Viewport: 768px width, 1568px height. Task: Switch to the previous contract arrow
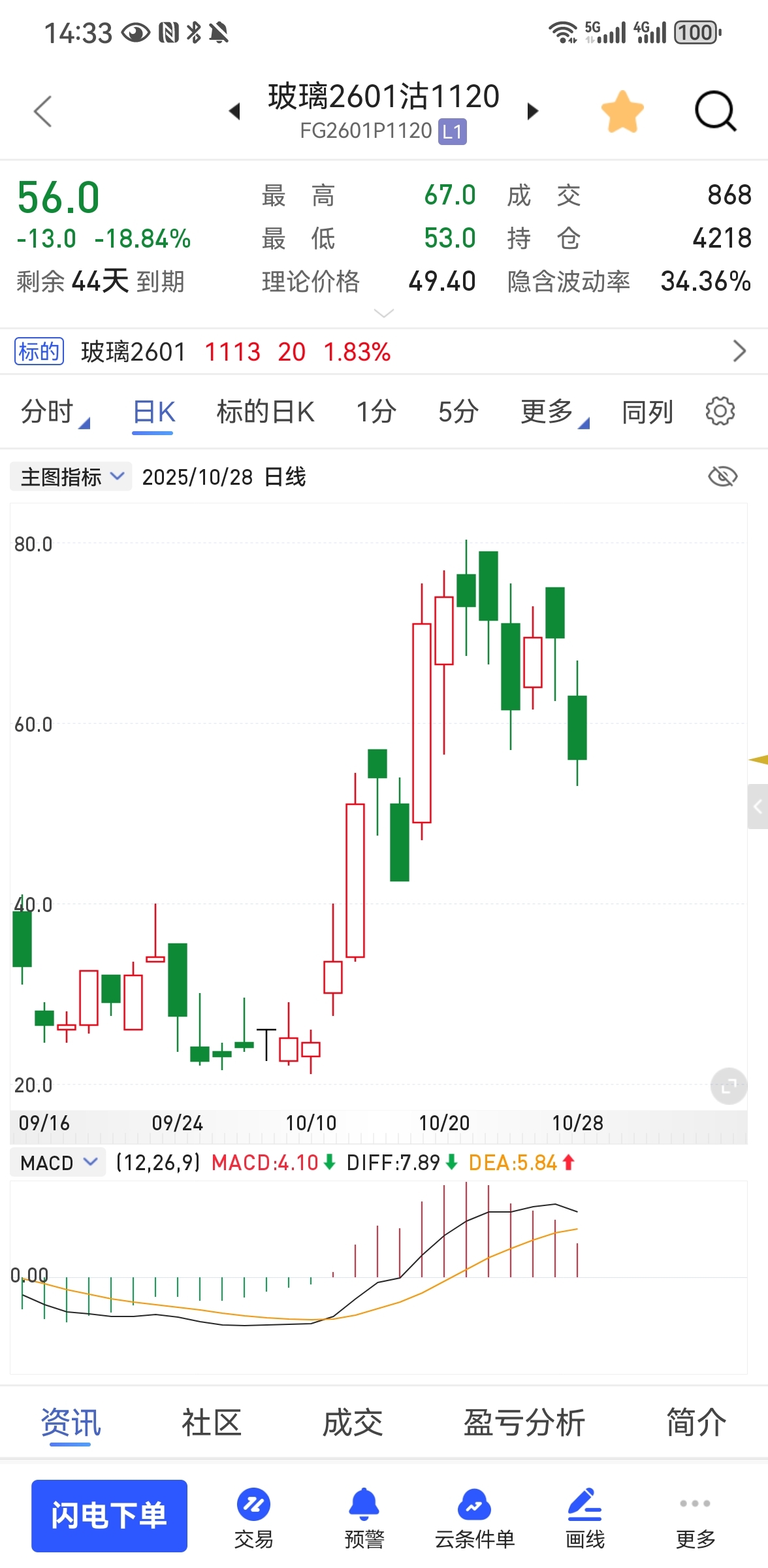235,111
